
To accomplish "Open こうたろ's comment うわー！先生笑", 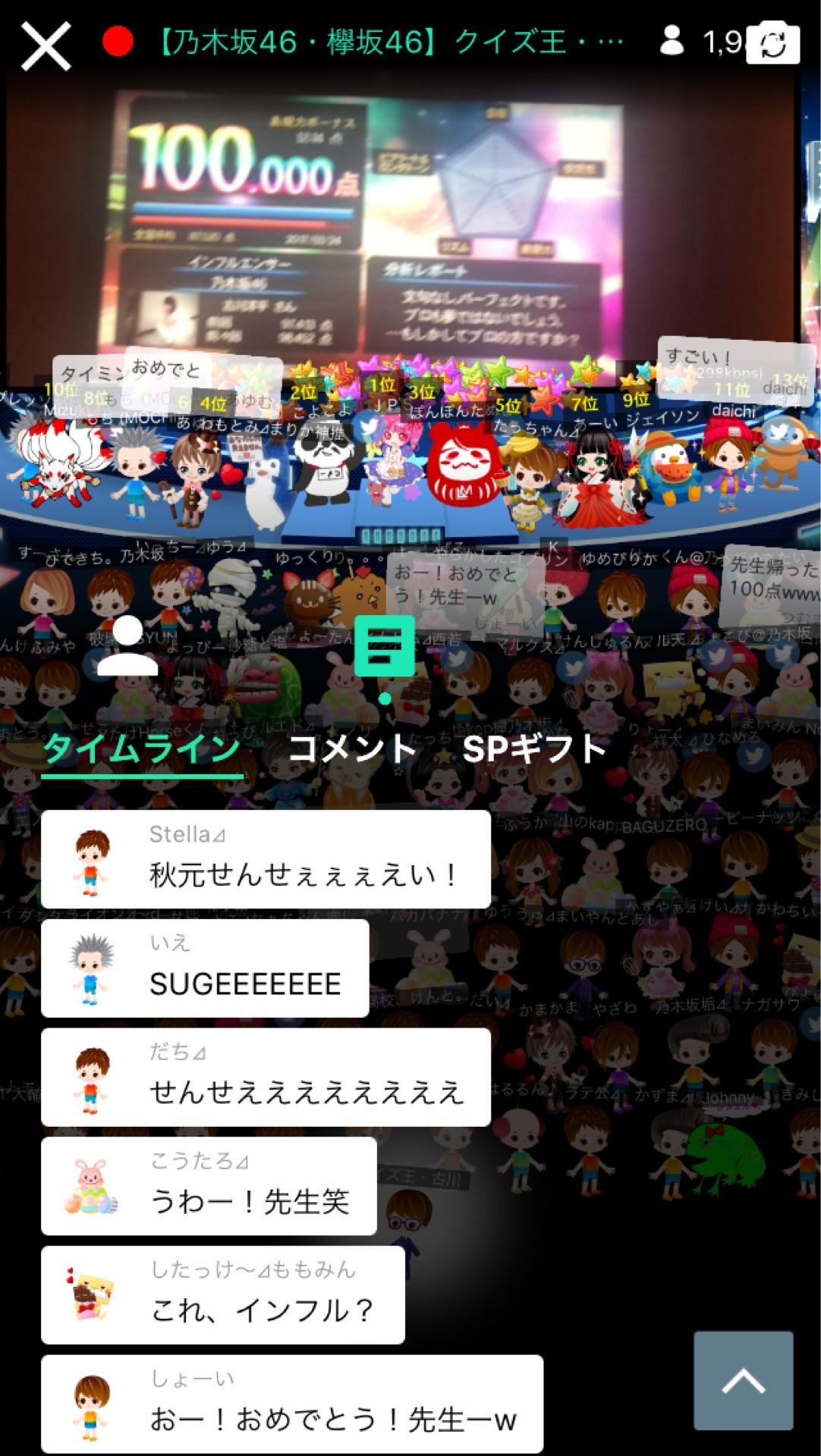I will [x=209, y=1186].
